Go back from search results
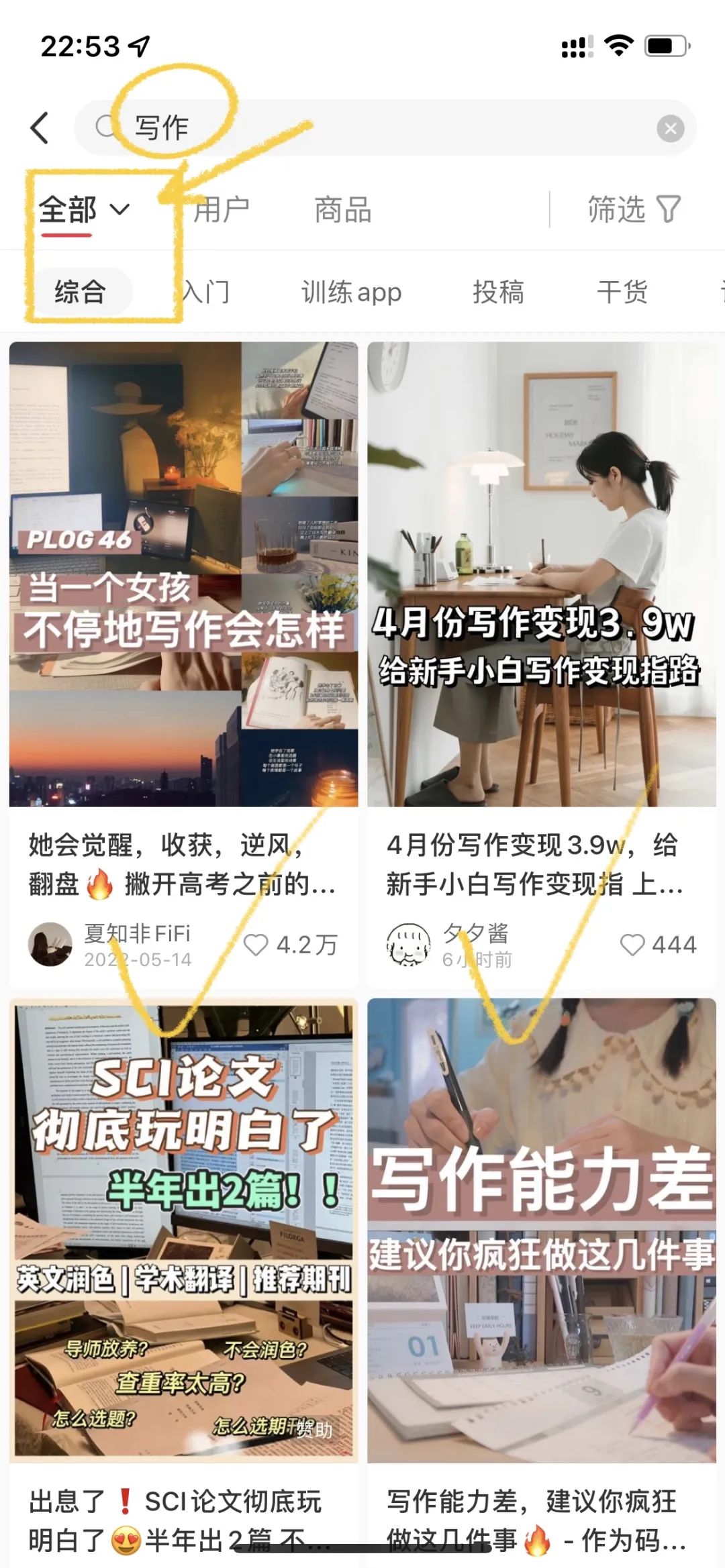The image size is (725, 1568). point(40,127)
